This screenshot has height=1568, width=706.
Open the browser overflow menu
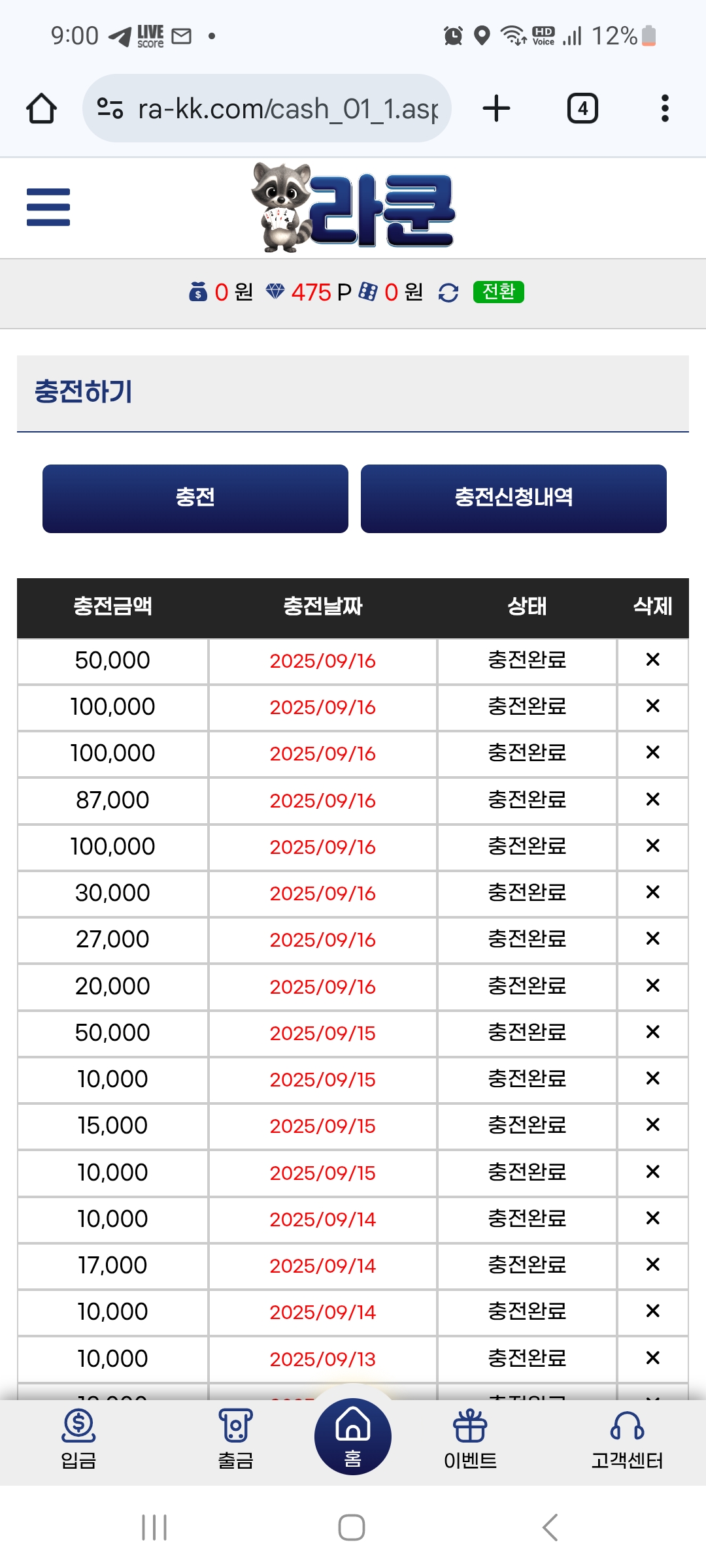[x=664, y=108]
